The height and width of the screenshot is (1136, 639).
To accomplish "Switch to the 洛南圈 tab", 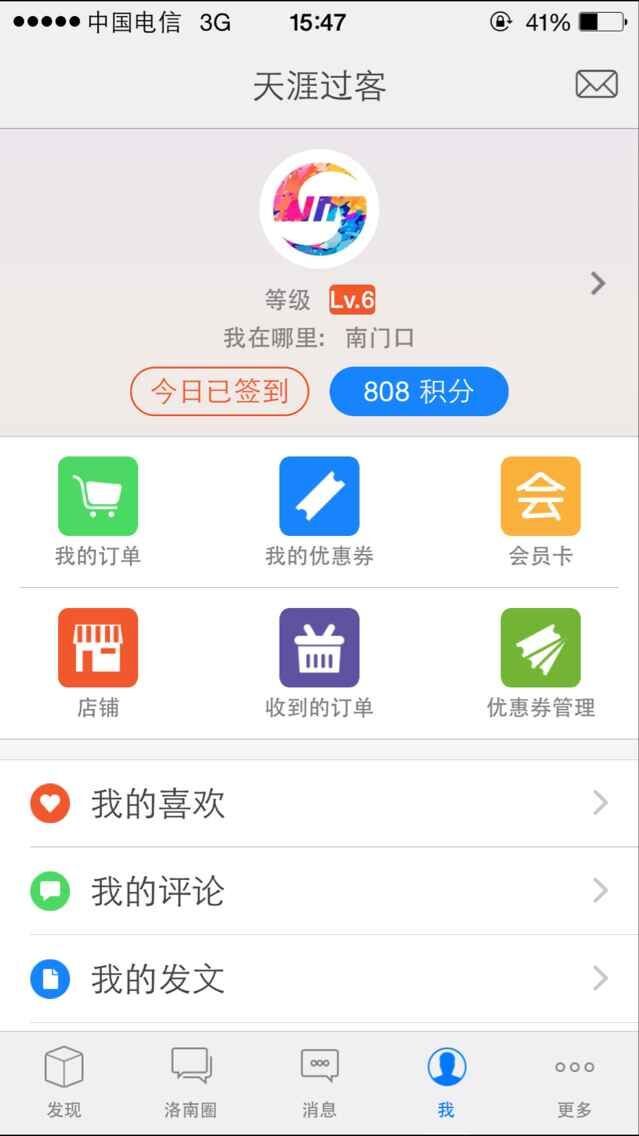I will [191, 1082].
